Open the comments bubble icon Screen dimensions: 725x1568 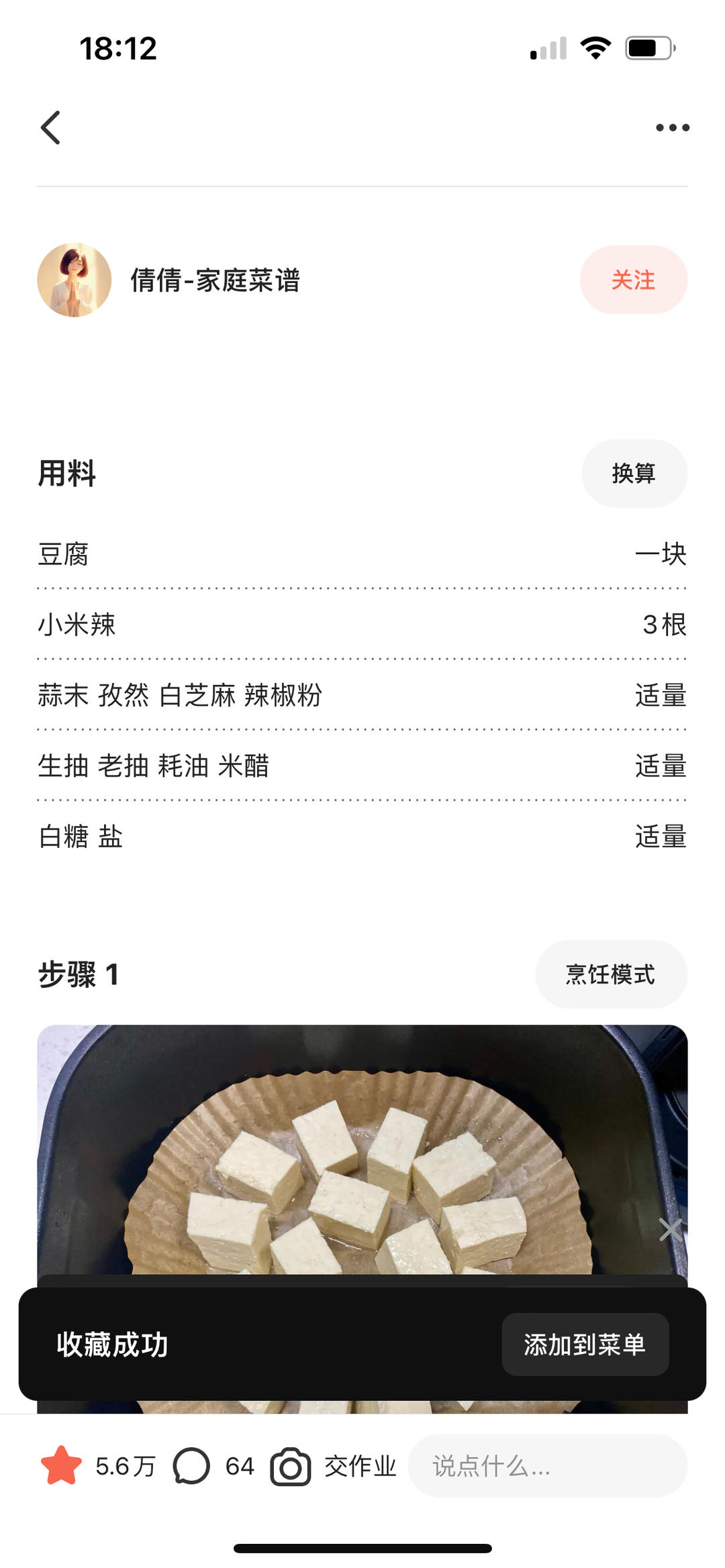coord(191,1466)
